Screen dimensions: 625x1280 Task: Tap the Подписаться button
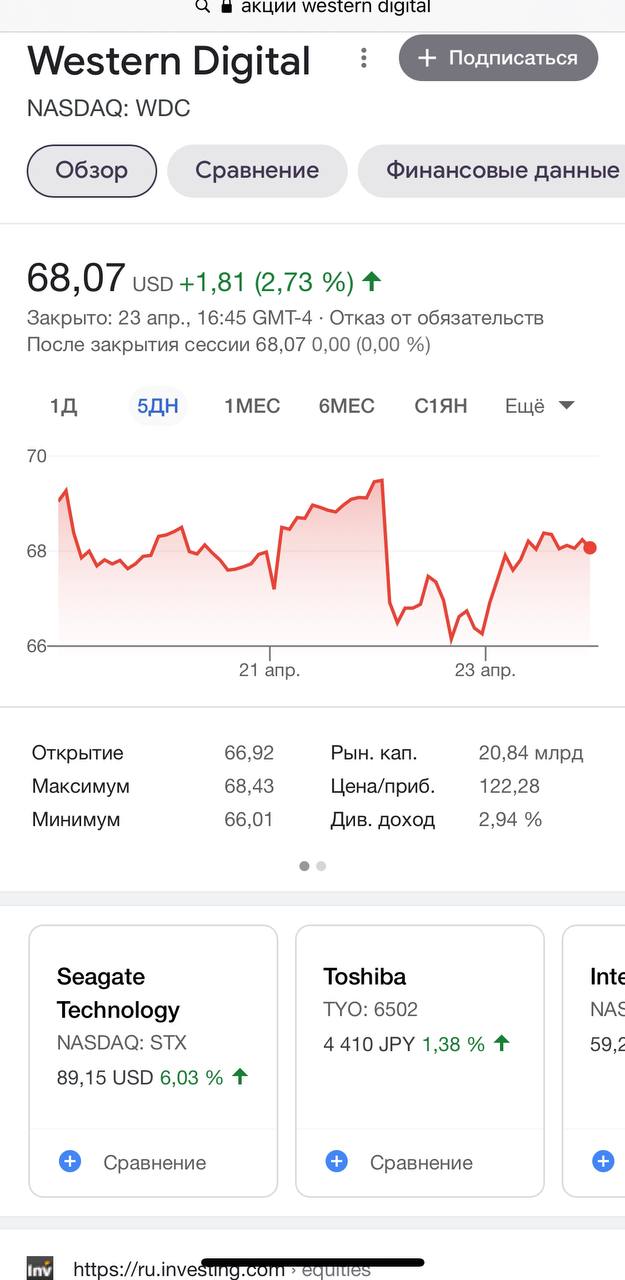[498, 58]
